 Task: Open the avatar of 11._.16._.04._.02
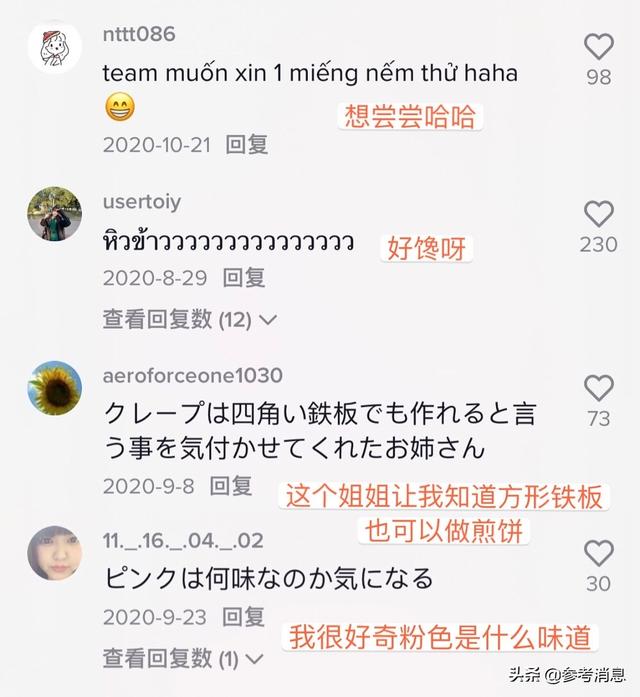point(54,553)
